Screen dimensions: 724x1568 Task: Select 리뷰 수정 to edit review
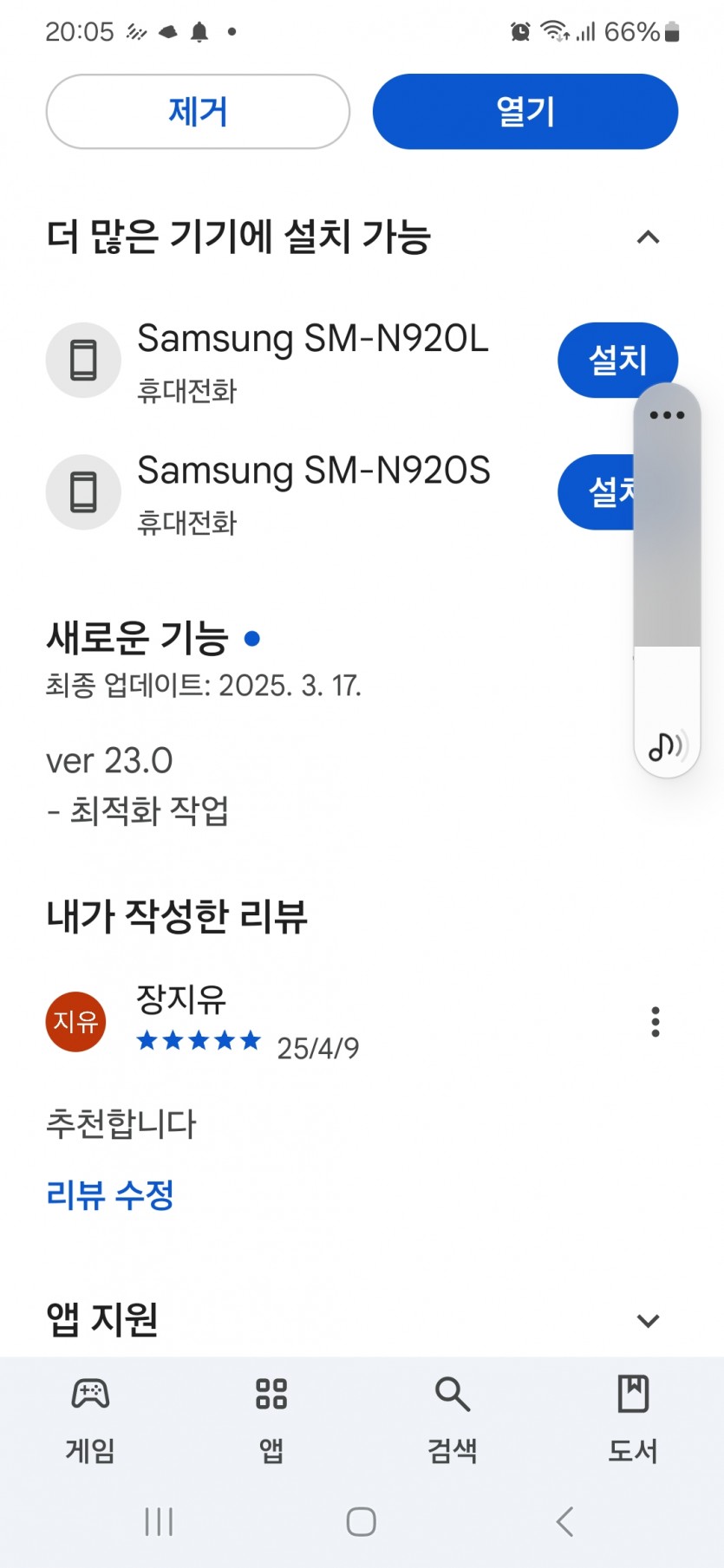point(110,1194)
